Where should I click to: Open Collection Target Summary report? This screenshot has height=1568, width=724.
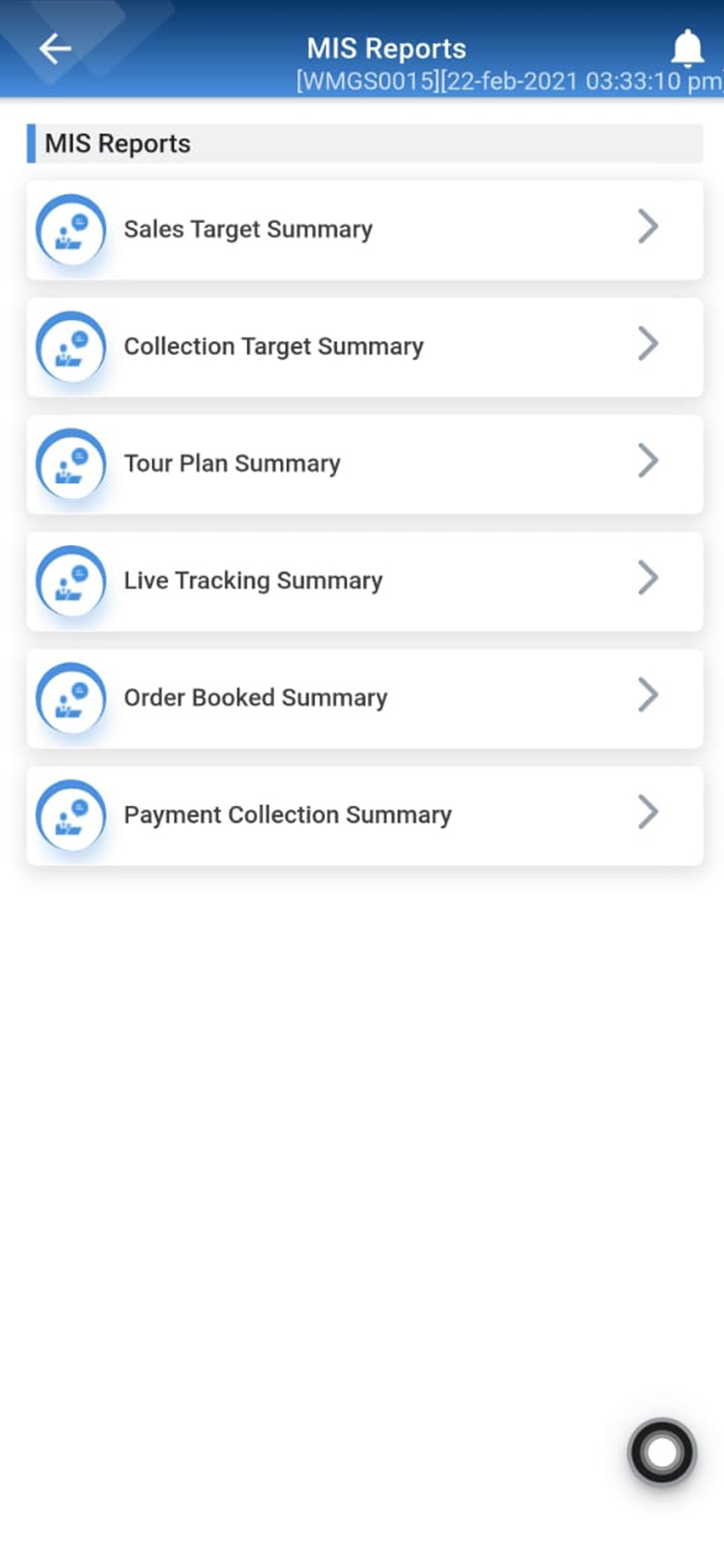coord(364,347)
